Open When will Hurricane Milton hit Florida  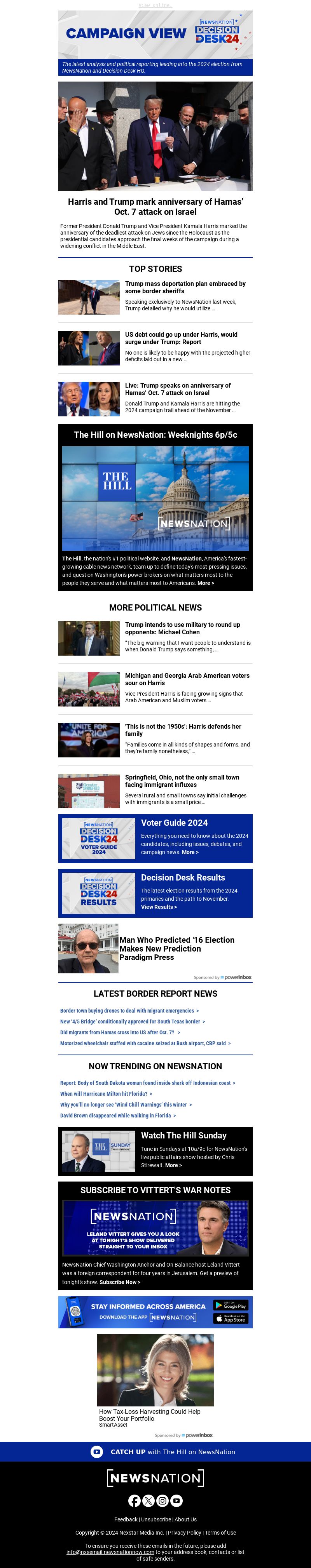pos(106,1093)
